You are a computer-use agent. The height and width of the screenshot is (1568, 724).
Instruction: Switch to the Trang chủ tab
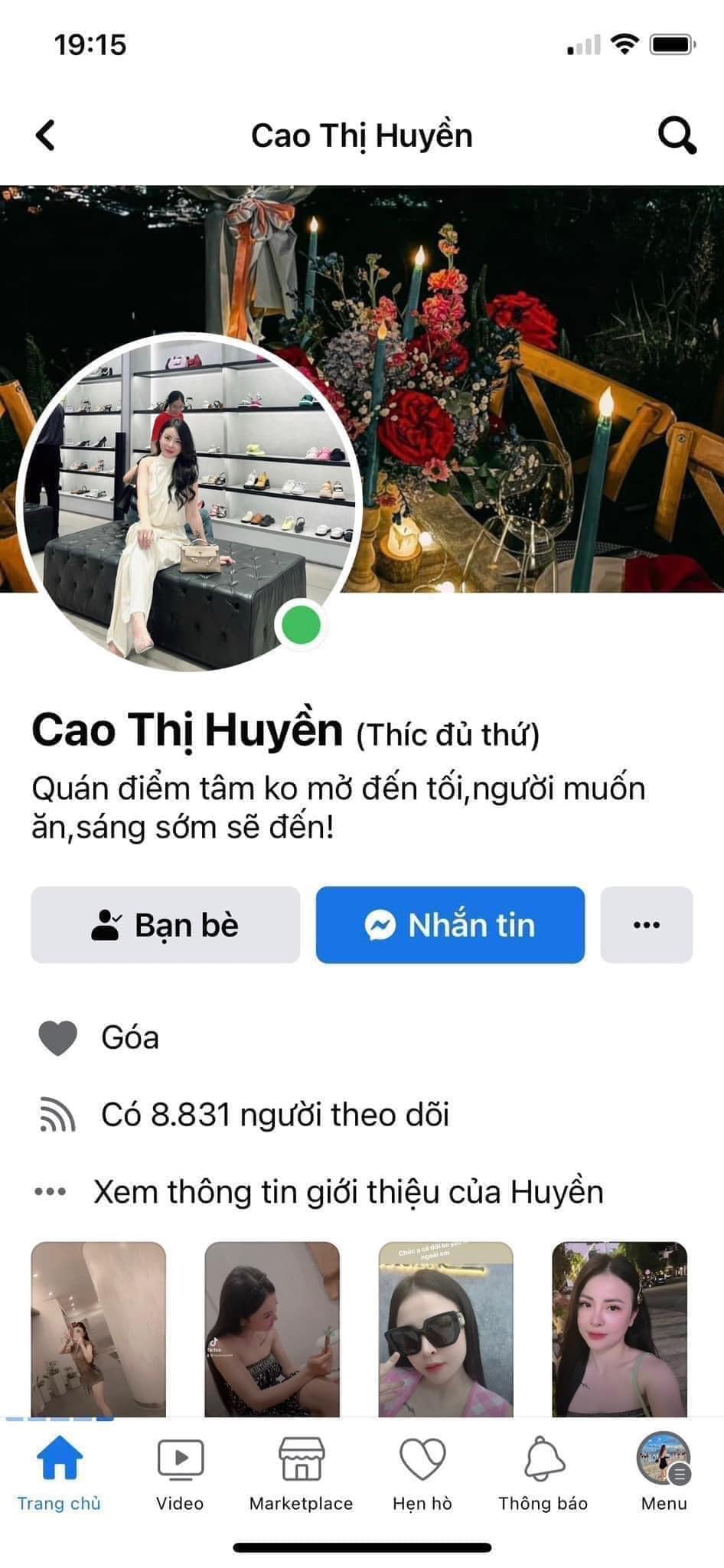60,1474
